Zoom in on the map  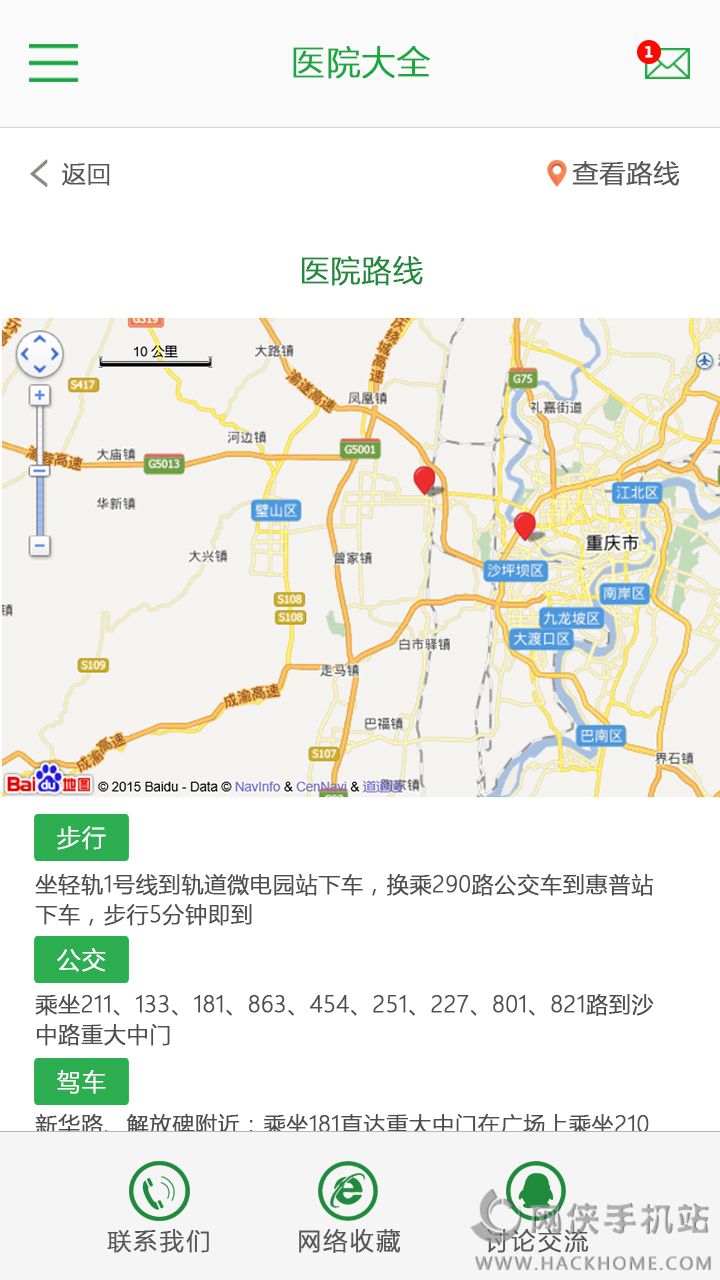(40, 396)
